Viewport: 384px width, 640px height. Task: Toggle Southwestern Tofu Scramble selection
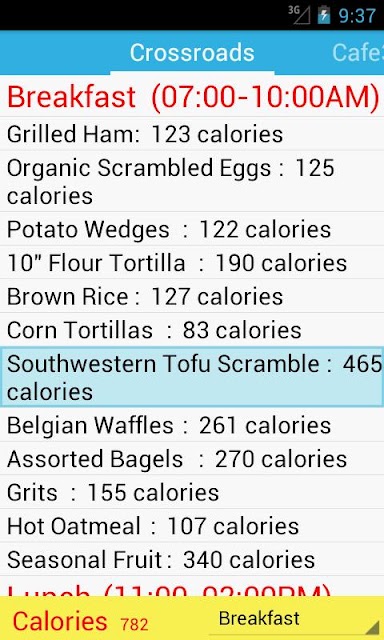point(192,377)
